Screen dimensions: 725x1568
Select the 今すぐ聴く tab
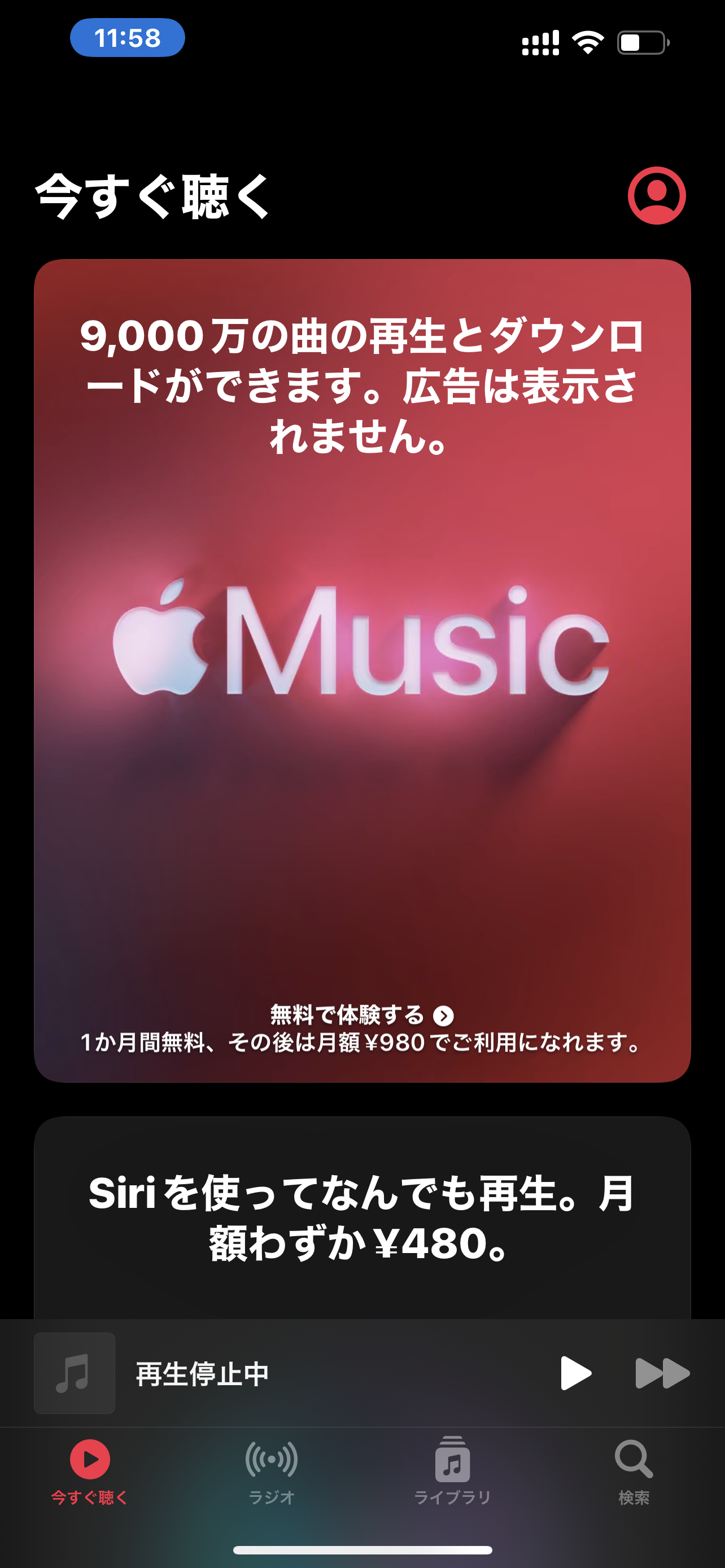click(x=90, y=1470)
